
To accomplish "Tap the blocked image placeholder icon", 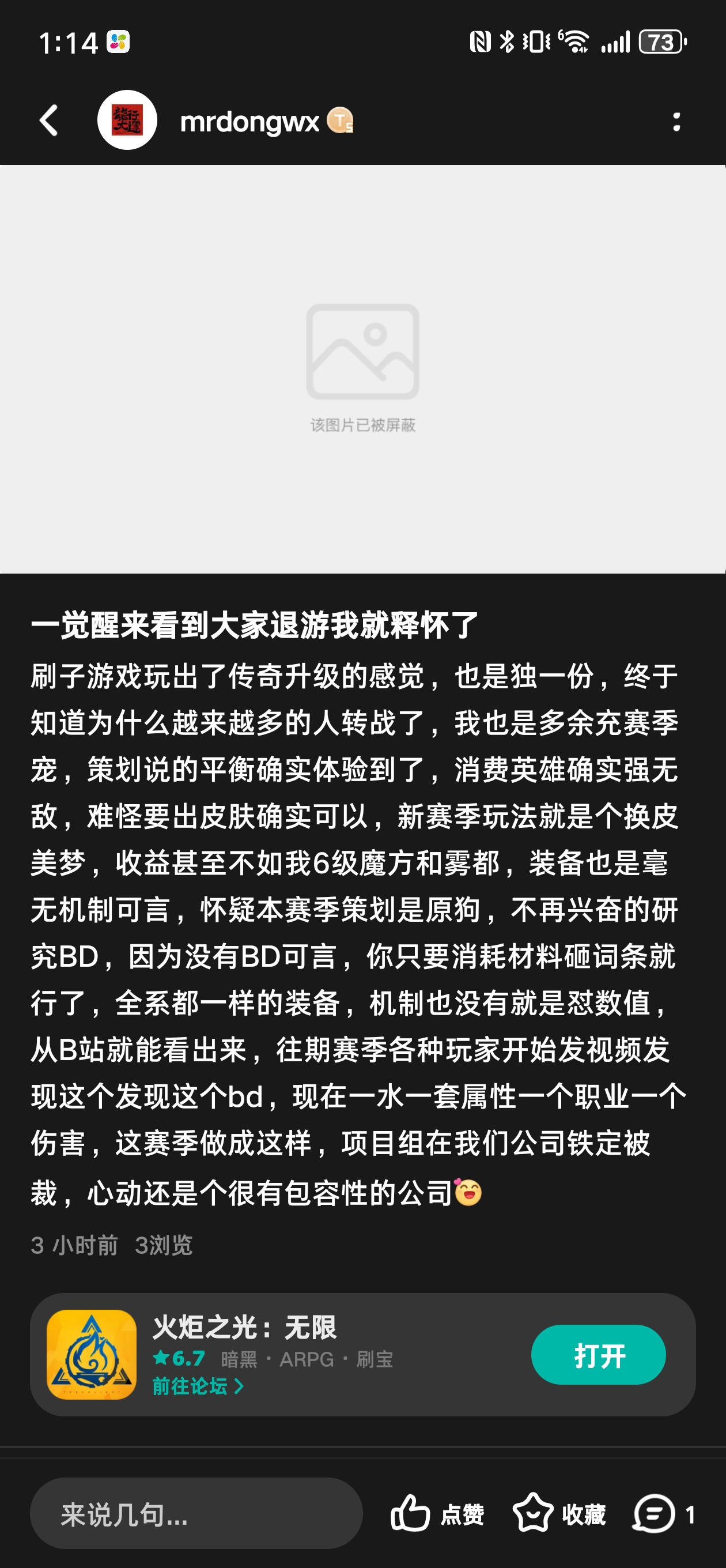I will (362, 352).
